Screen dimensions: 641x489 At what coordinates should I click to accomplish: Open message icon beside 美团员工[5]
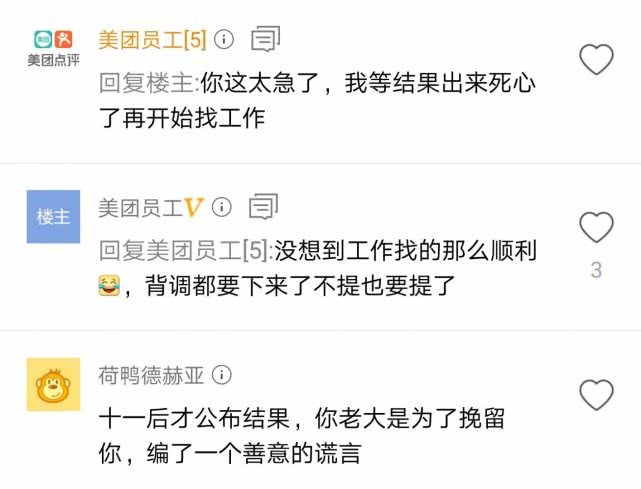[265, 40]
